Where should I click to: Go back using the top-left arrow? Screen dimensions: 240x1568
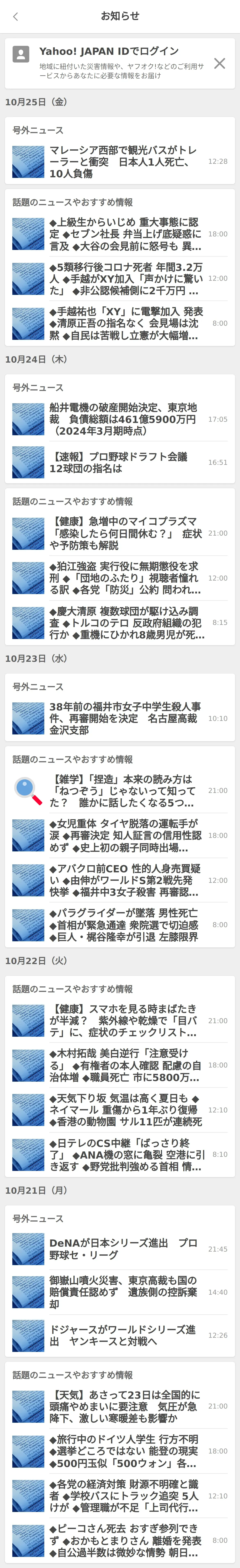coord(15,16)
